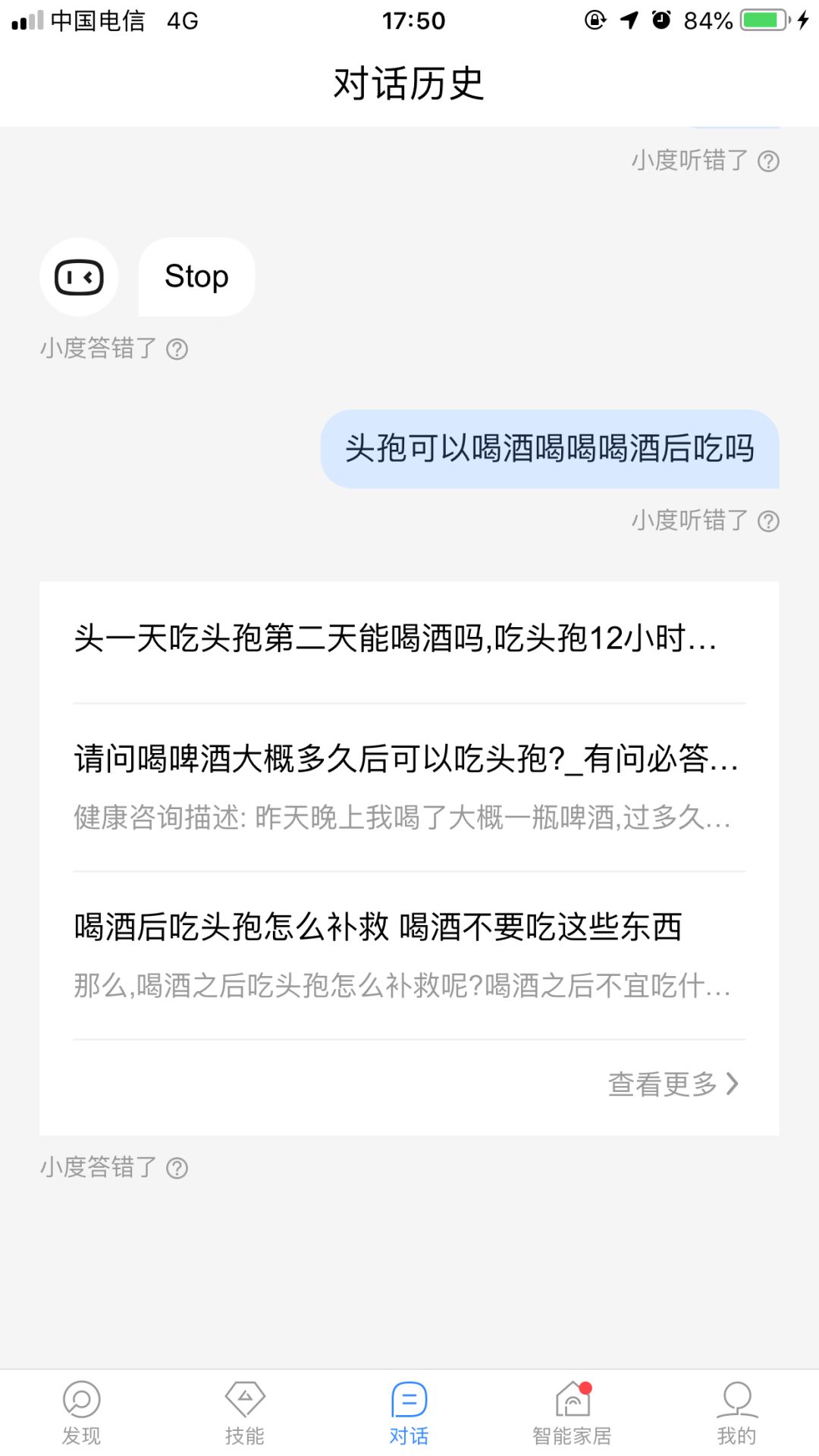Open the 我的 profile icon
This screenshot has height=1456, width=819.
point(736,1407)
